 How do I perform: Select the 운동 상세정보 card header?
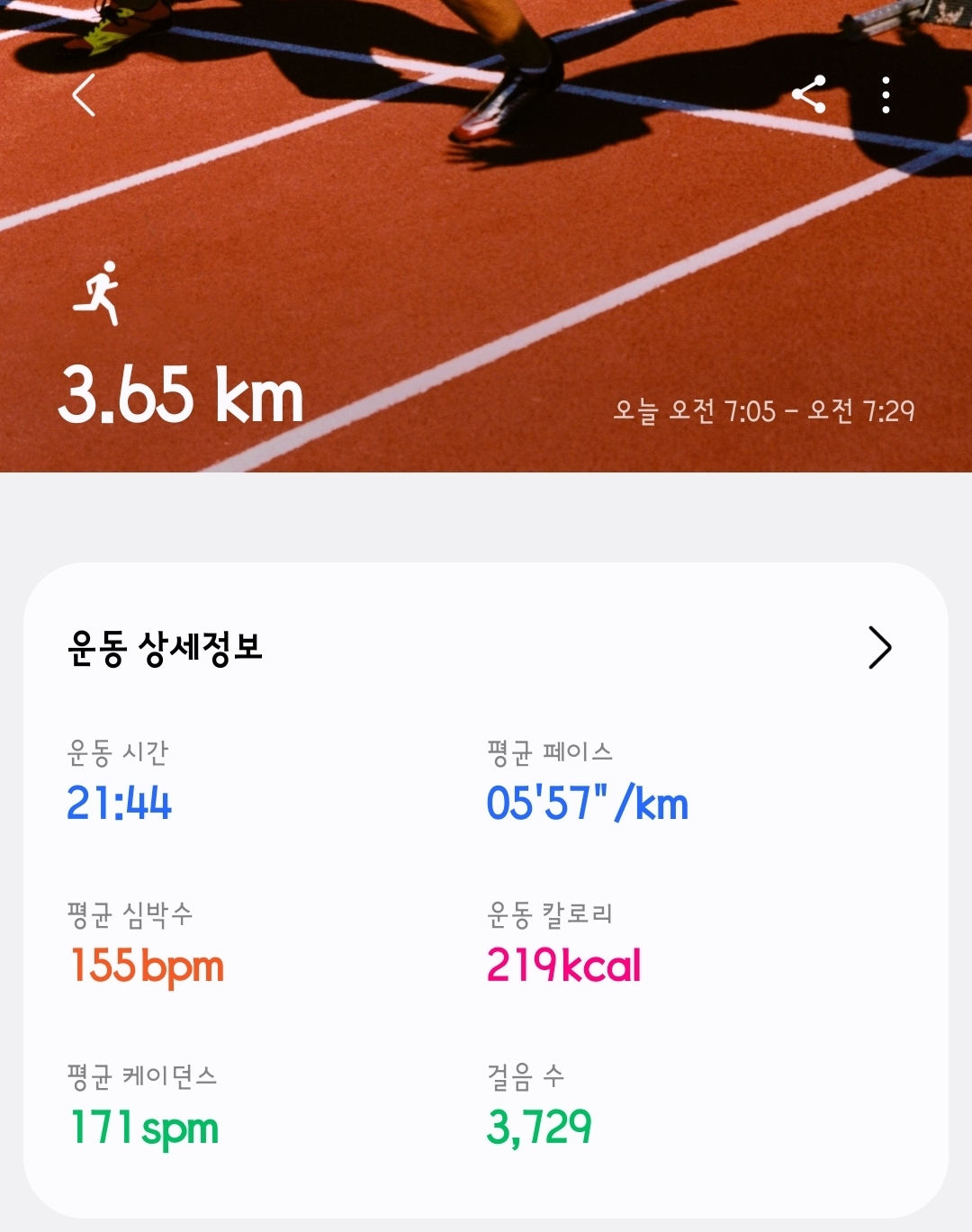click(x=166, y=643)
